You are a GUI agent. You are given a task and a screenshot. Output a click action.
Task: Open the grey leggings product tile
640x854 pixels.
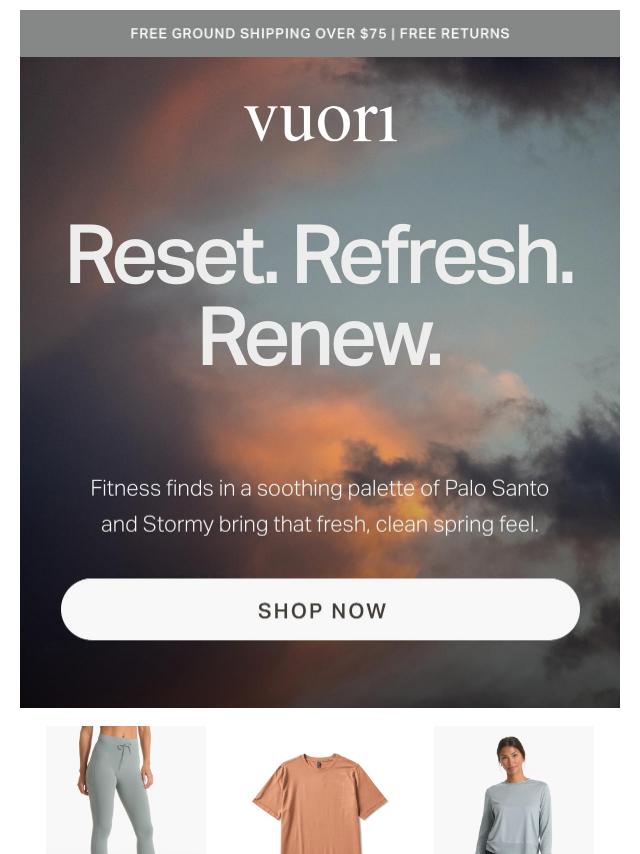click(x=126, y=789)
